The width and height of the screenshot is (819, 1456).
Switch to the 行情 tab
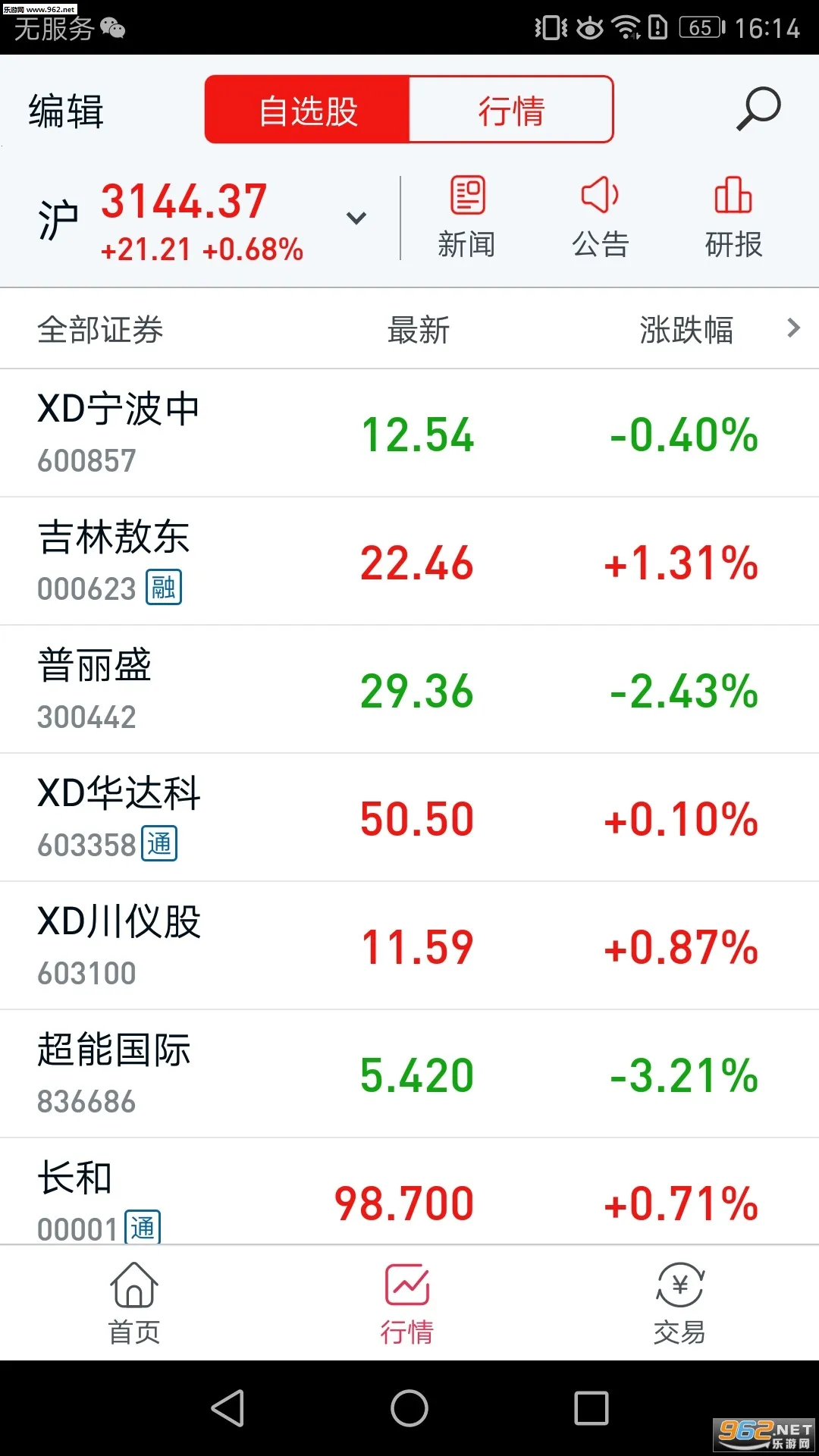[x=511, y=109]
